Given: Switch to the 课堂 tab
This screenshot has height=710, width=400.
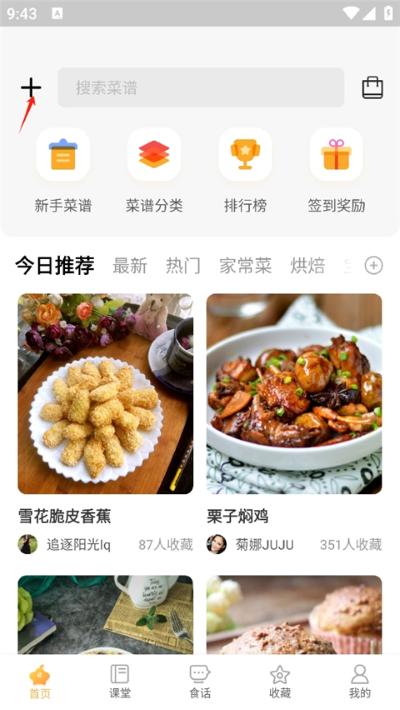Looking at the screenshot, I should coord(120,681).
